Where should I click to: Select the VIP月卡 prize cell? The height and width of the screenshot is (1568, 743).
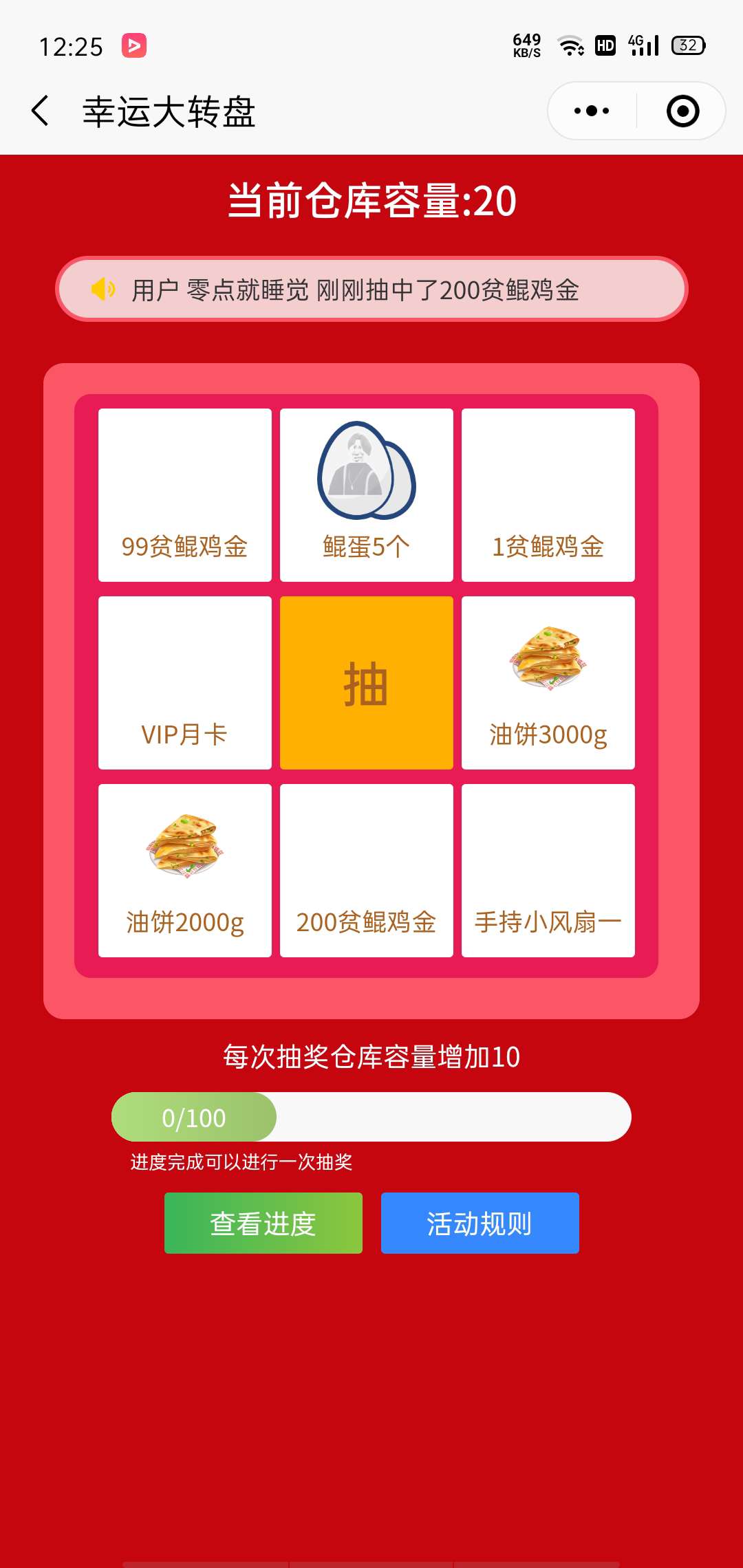tap(184, 681)
